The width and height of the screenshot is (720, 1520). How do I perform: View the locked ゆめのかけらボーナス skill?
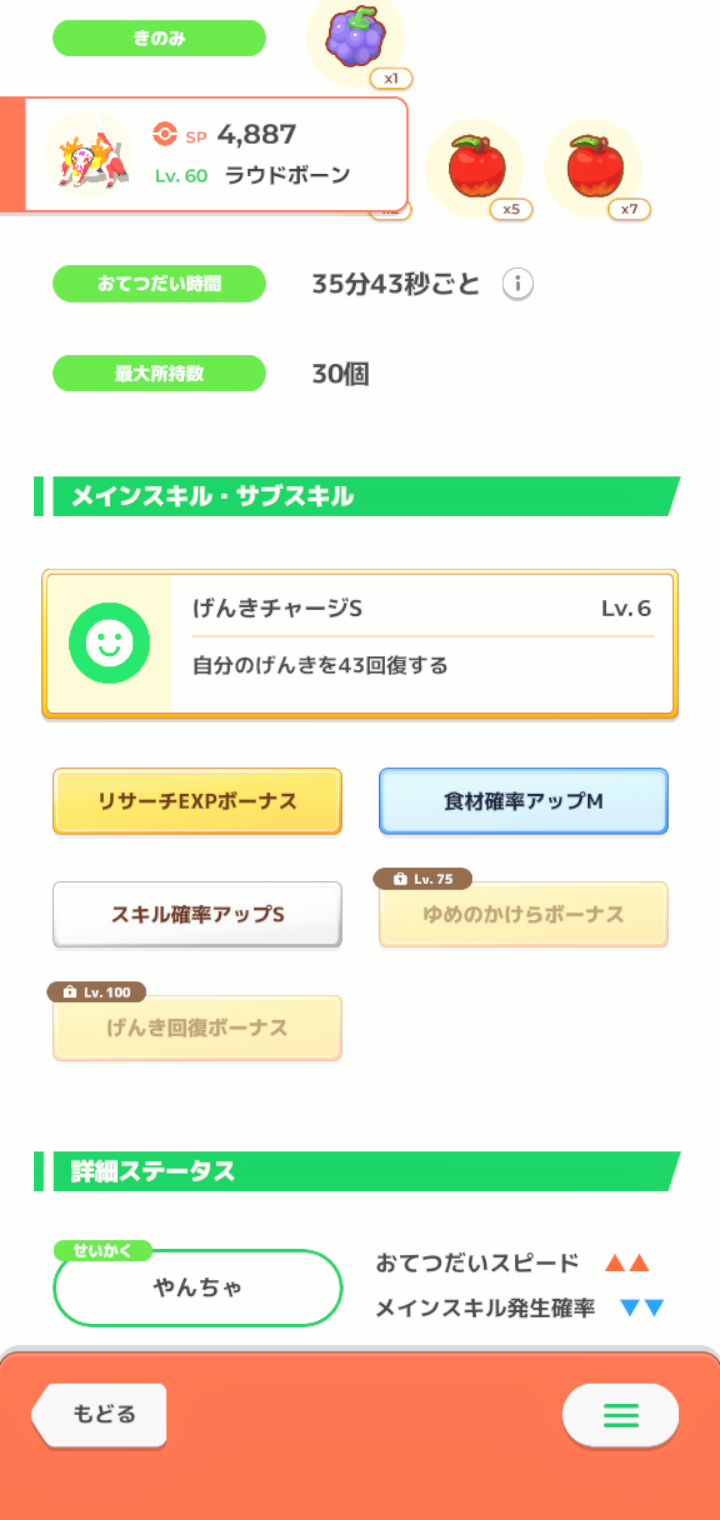[523, 914]
